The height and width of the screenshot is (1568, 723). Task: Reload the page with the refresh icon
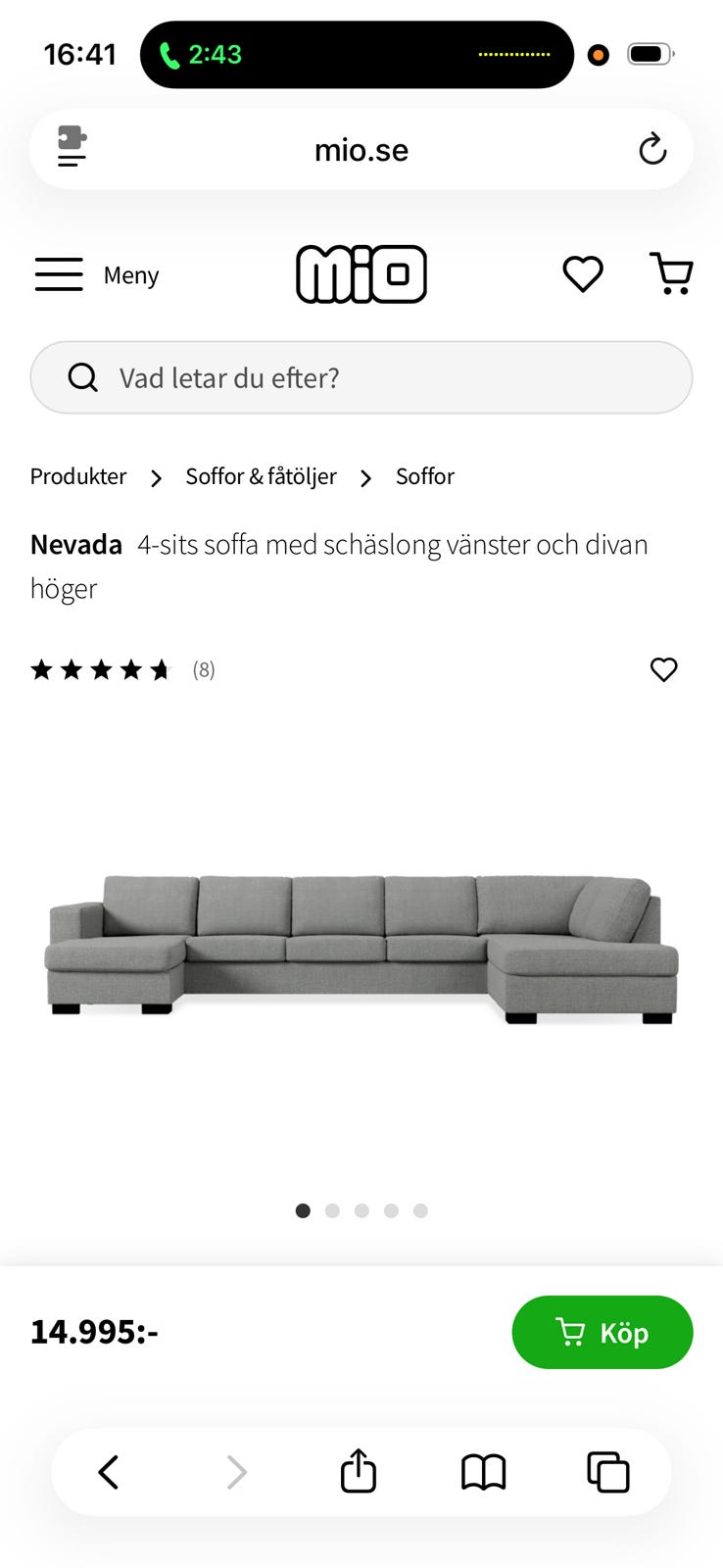(652, 149)
